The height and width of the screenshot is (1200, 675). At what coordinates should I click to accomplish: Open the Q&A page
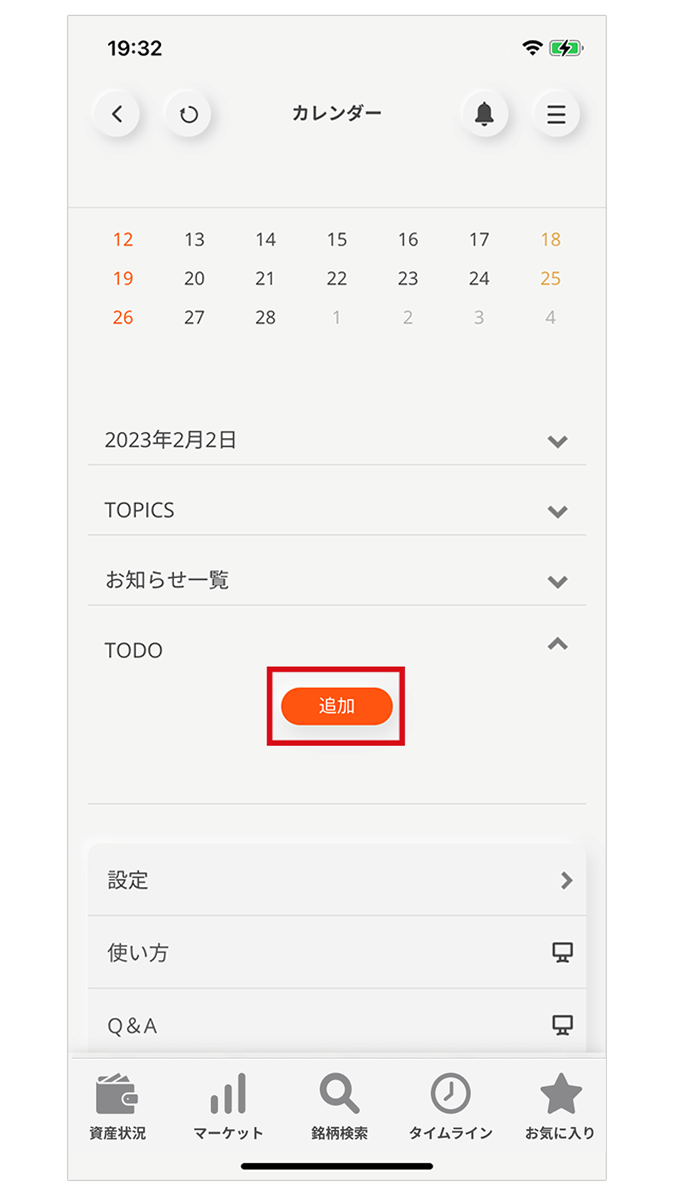[x=336, y=1026]
